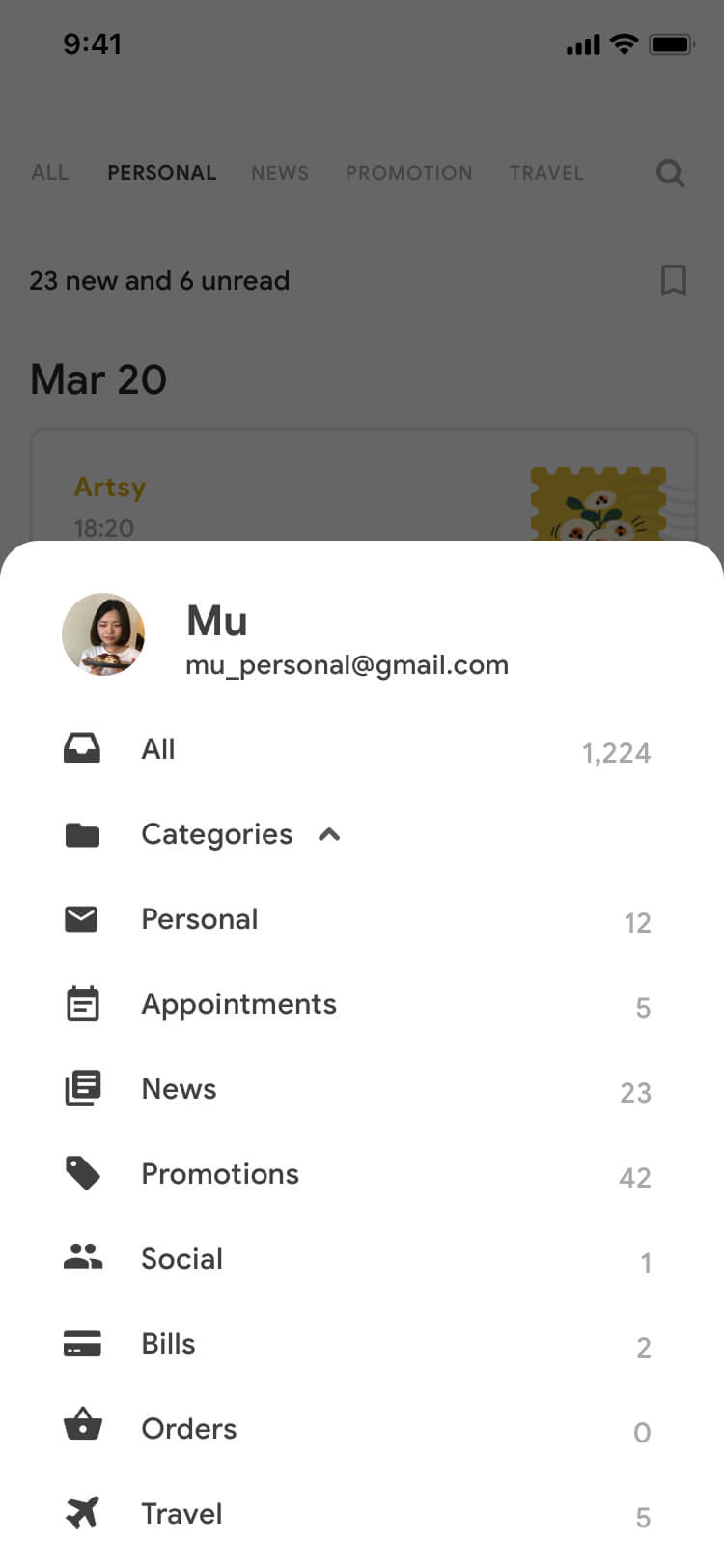Switch to the PROMOTION top tab
724x1568 pixels.
(409, 173)
